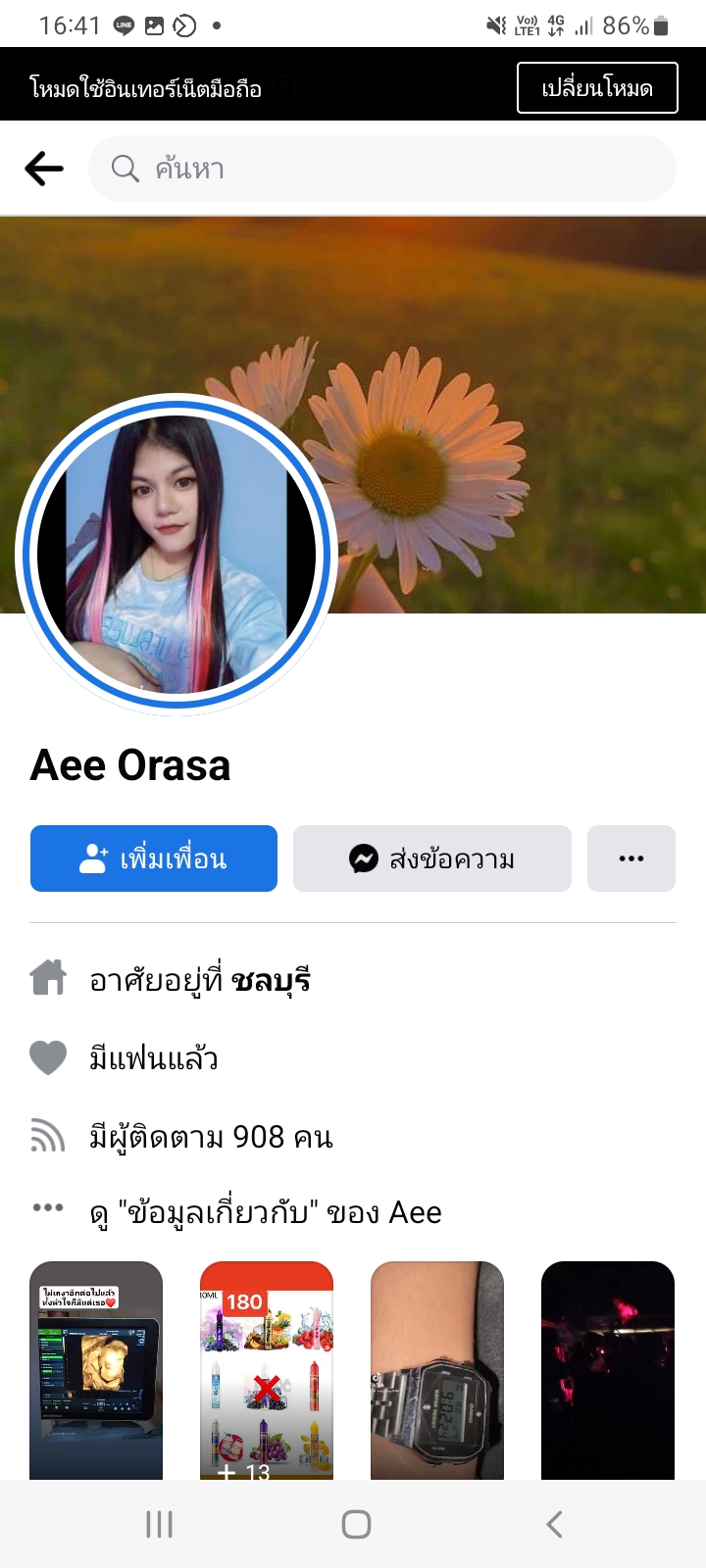
Task: Open the ultrasound monitor photo
Action: pyautogui.click(x=96, y=1369)
